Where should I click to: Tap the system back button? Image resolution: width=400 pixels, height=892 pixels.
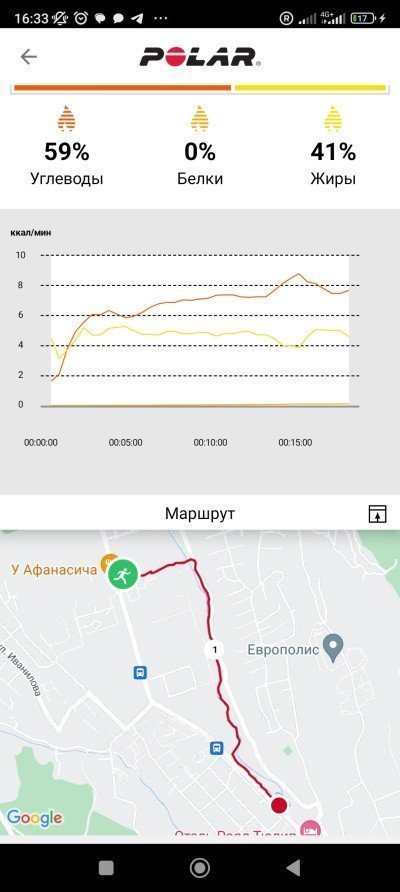[x=293, y=868]
